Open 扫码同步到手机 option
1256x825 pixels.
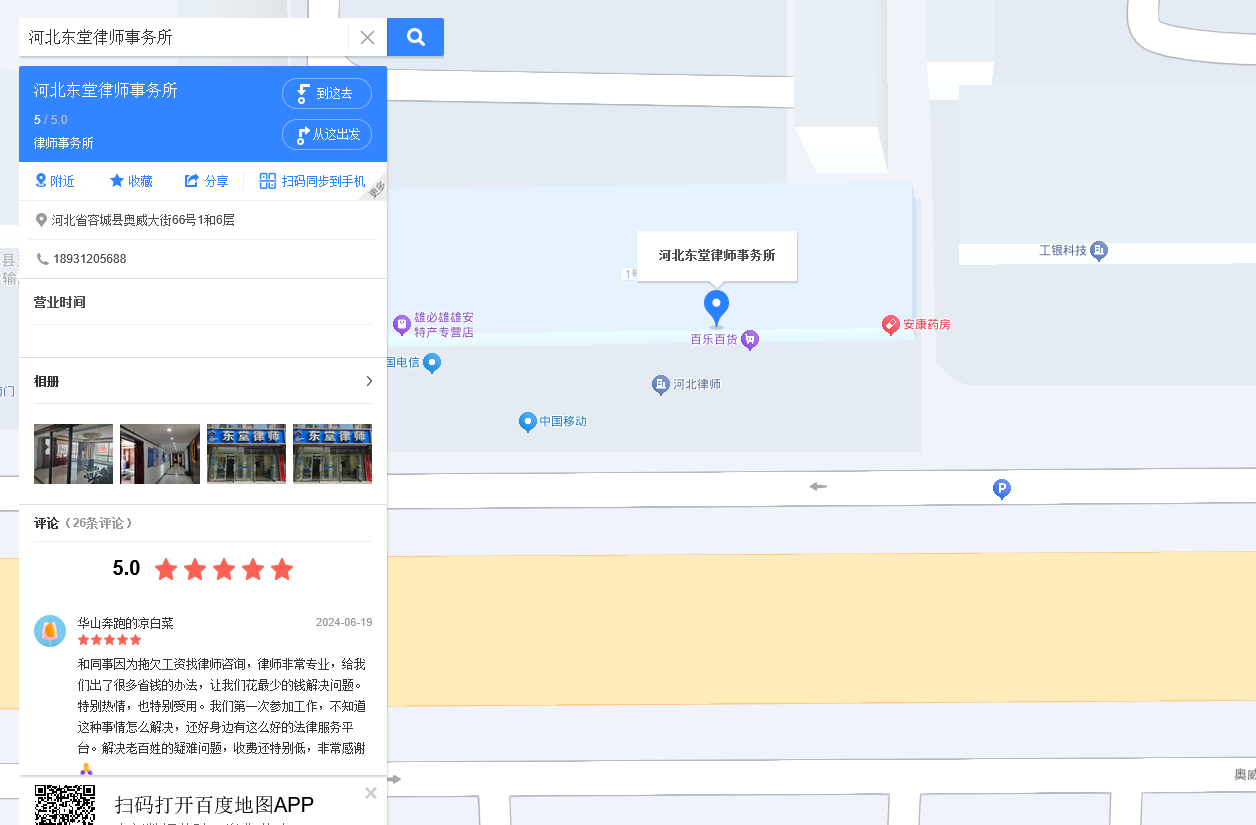point(312,181)
